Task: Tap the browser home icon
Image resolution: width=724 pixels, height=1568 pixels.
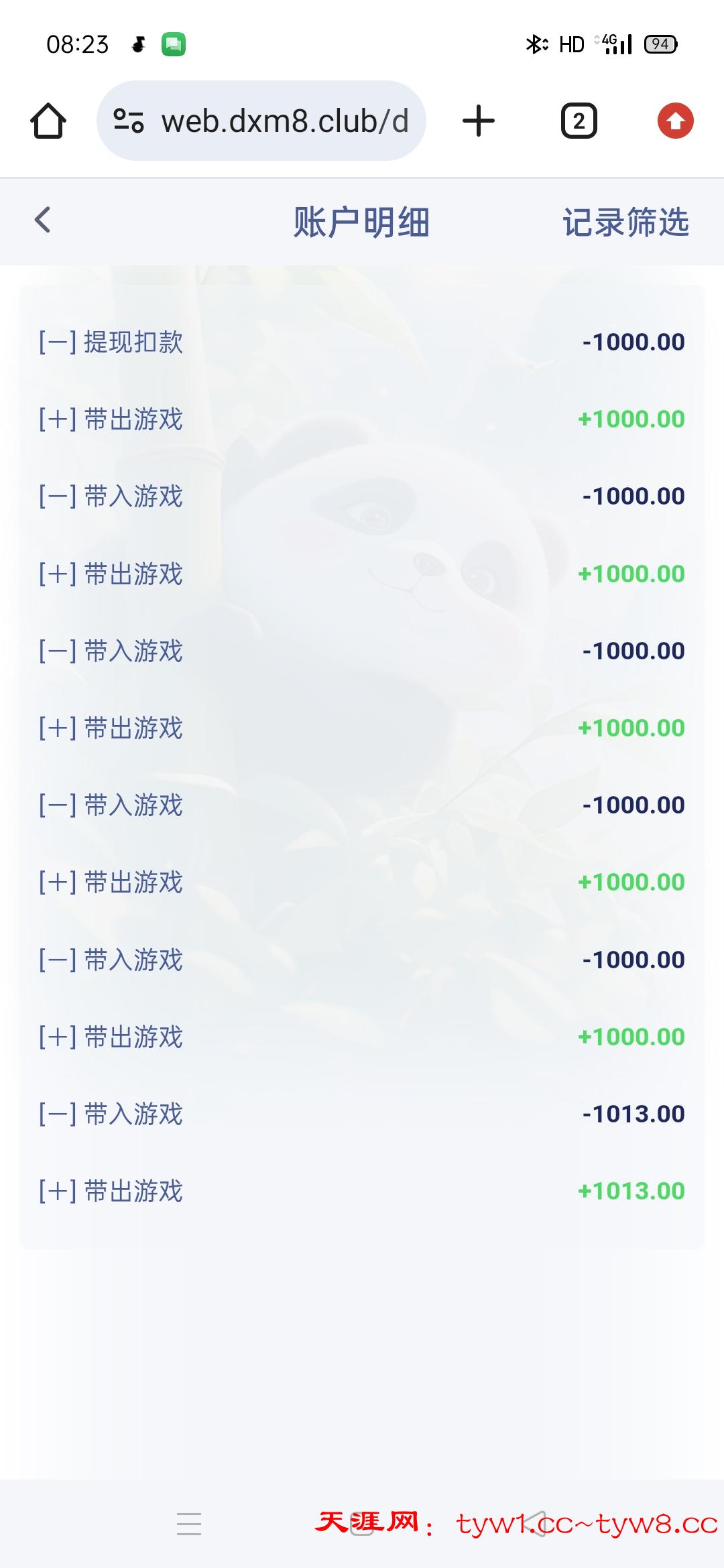Action: (48, 121)
